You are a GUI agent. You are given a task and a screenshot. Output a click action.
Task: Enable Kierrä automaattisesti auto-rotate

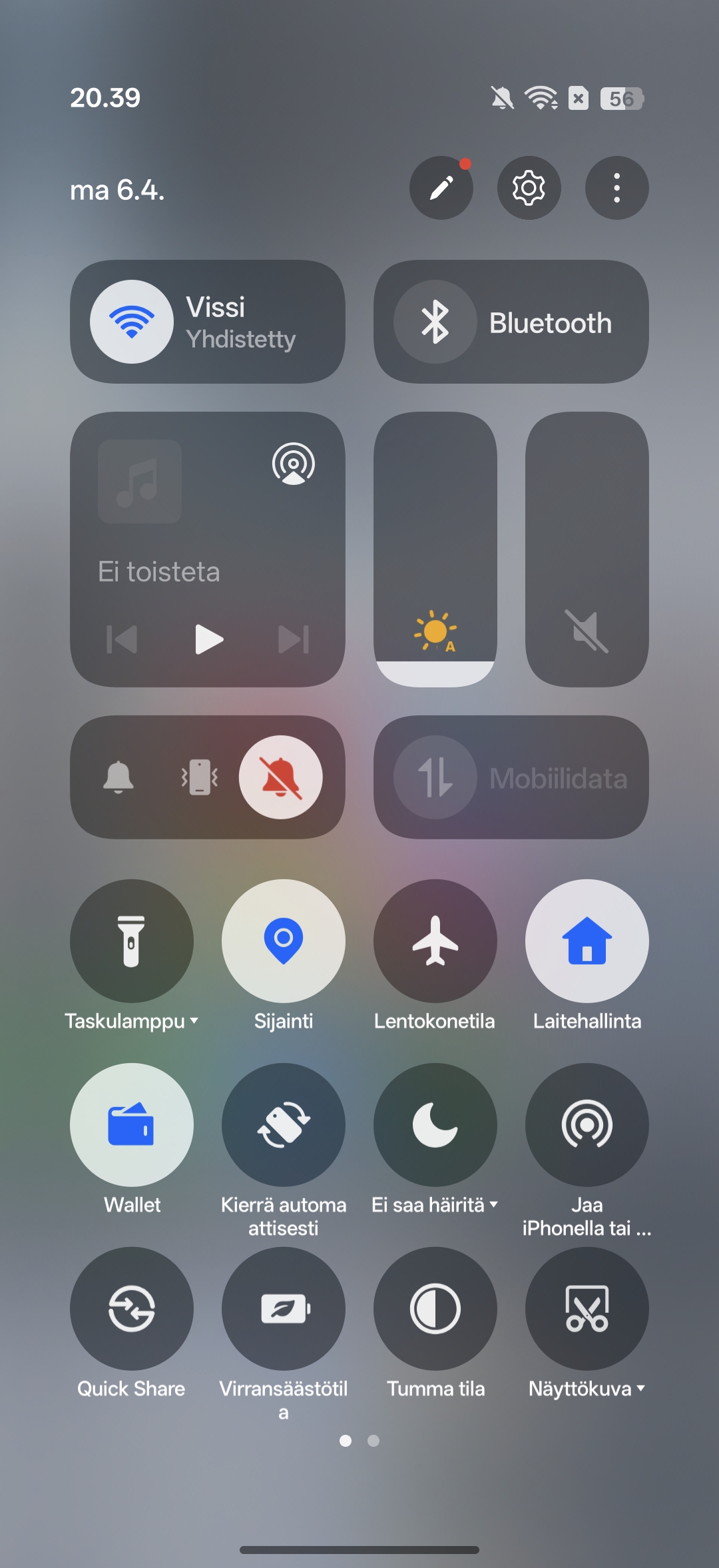[284, 1124]
